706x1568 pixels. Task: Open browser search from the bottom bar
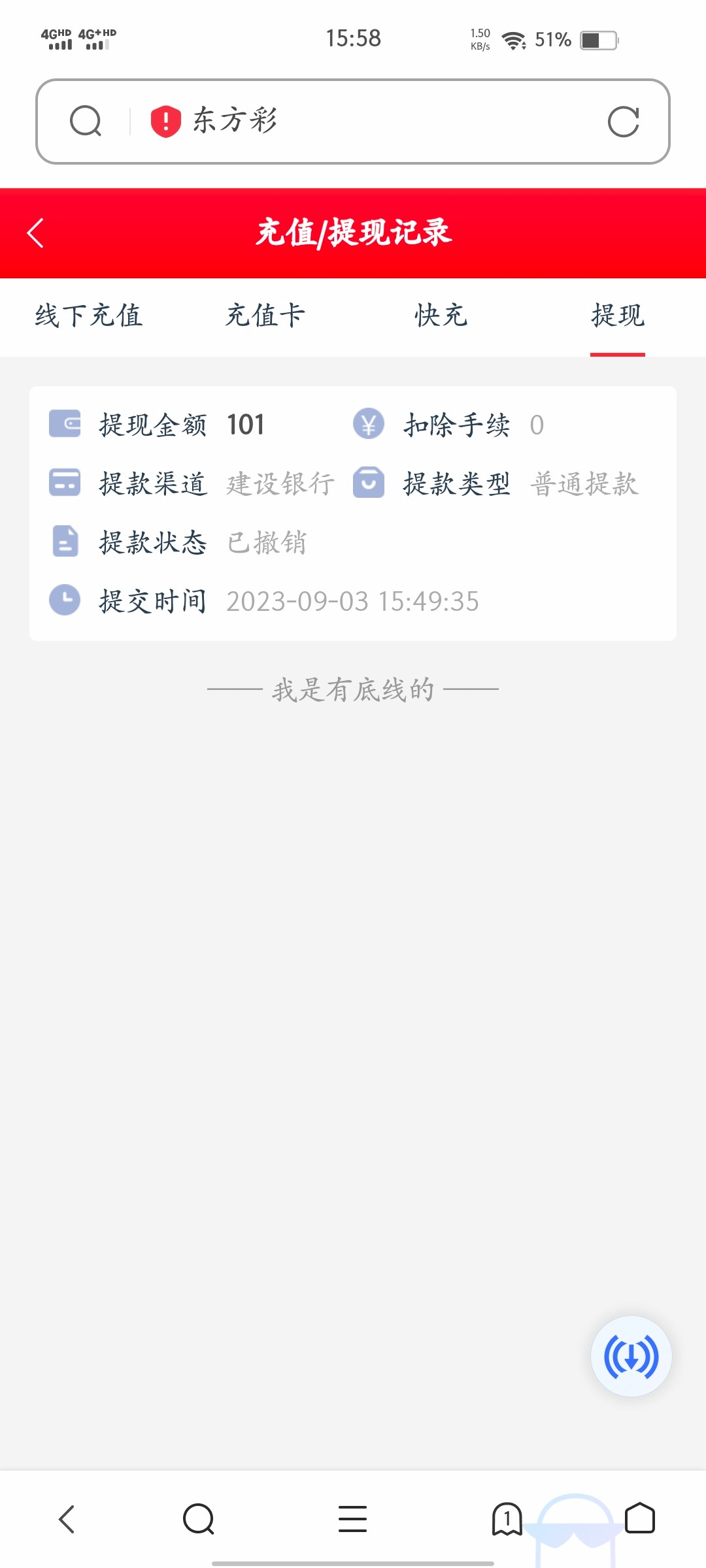[199, 1519]
